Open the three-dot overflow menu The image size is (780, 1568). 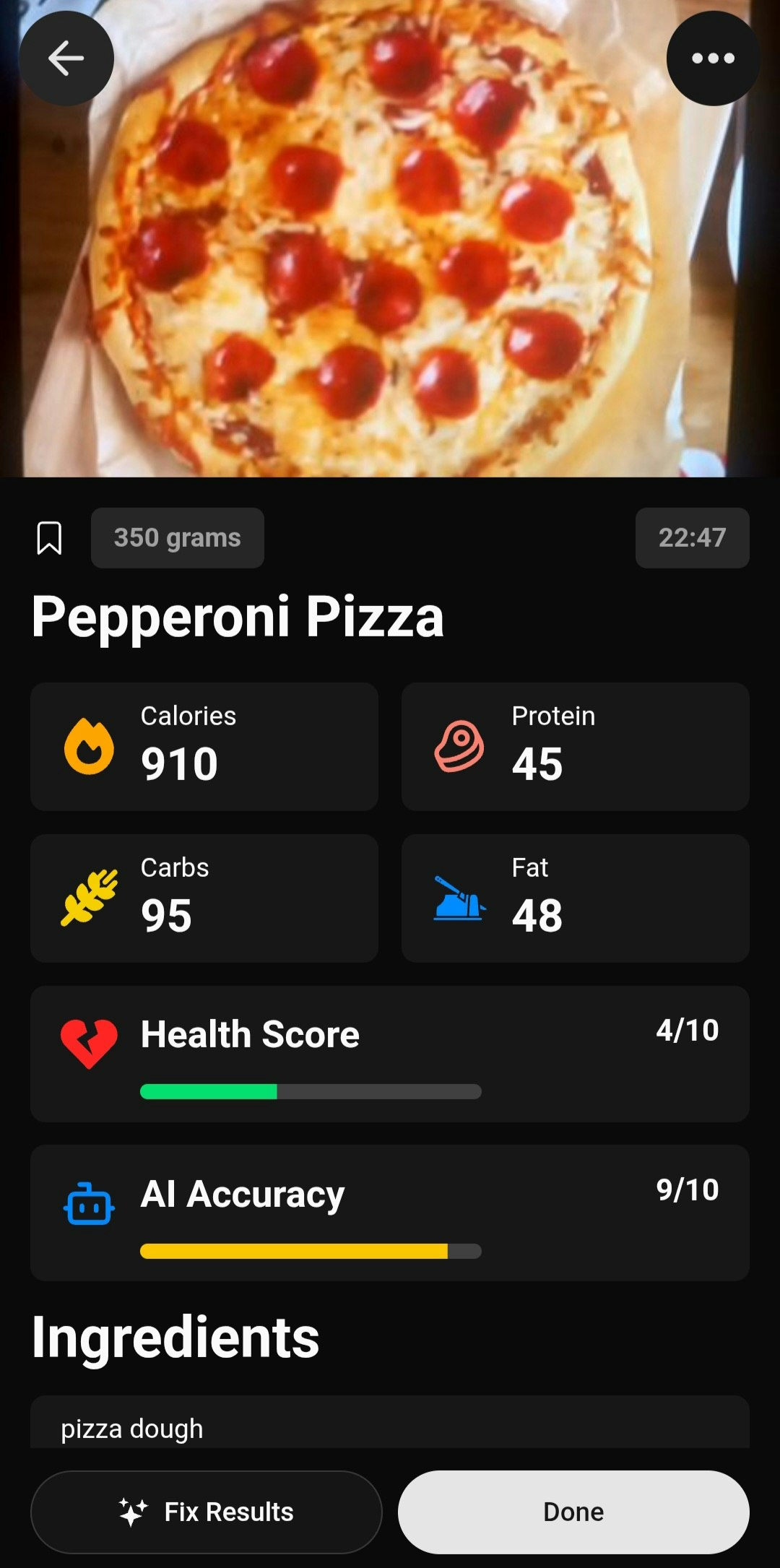coord(713,59)
